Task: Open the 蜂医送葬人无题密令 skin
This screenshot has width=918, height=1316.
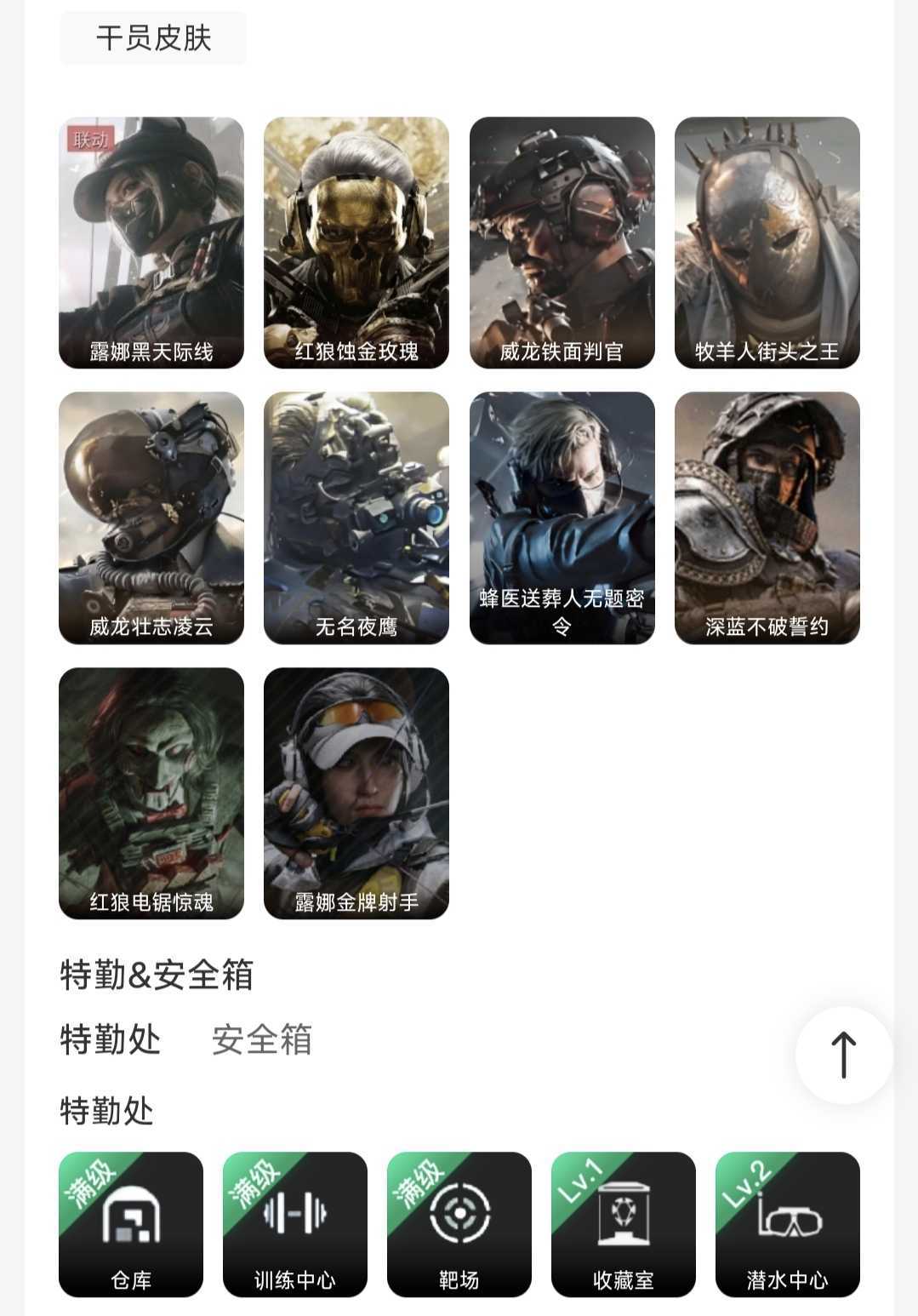Action: (x=562, y=518)
